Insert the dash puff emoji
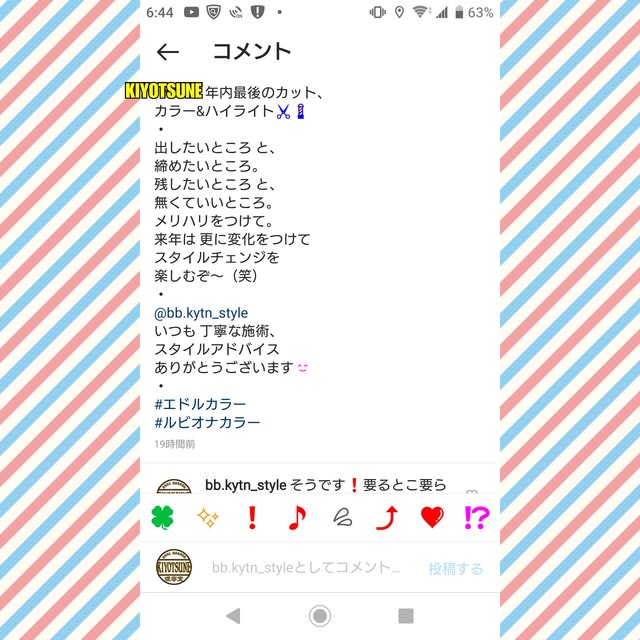Image resolution: width=640 pixels, height=640 pixels. point(342,518)
